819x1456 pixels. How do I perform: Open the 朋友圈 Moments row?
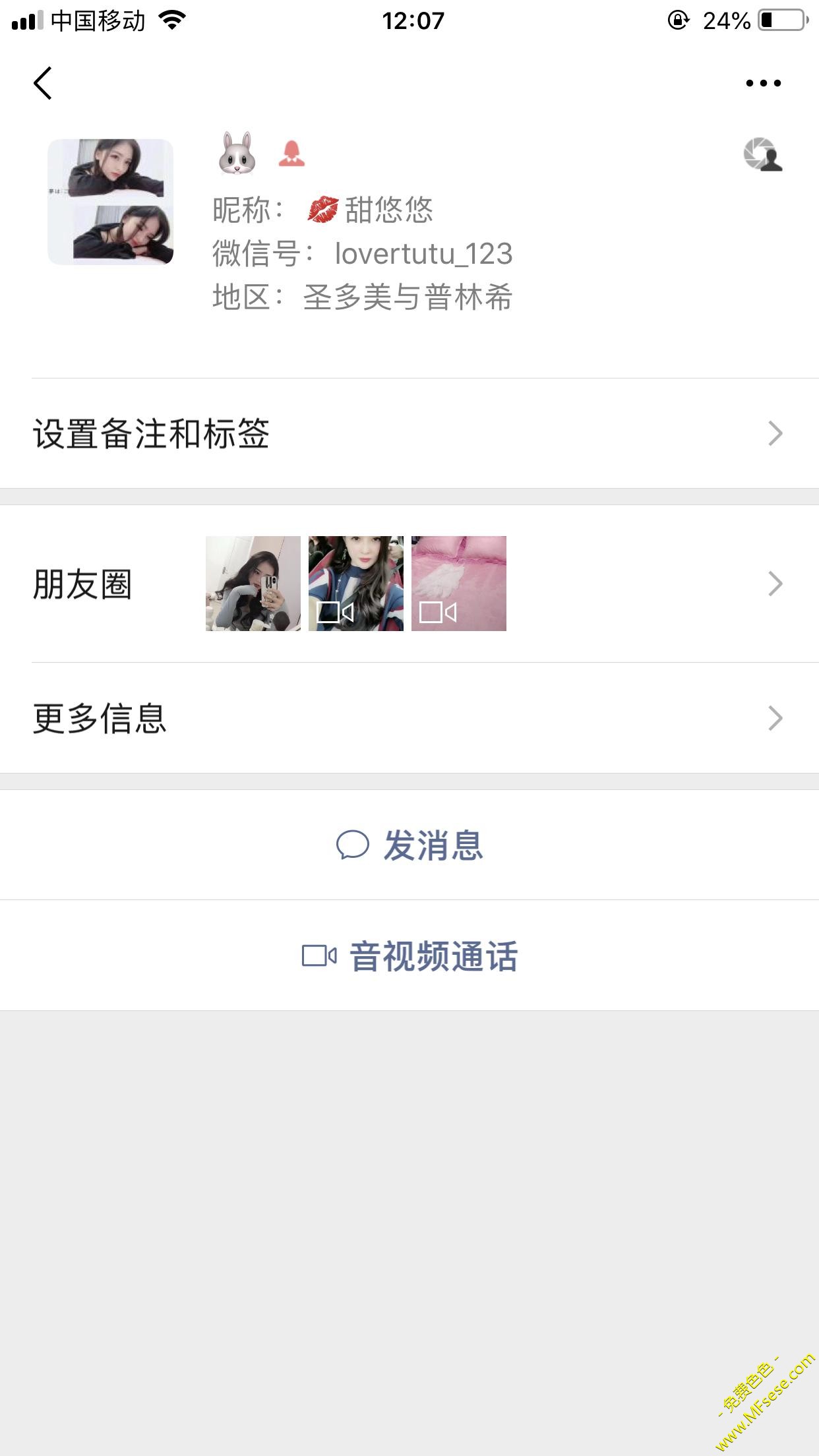(x=409, y=584)
